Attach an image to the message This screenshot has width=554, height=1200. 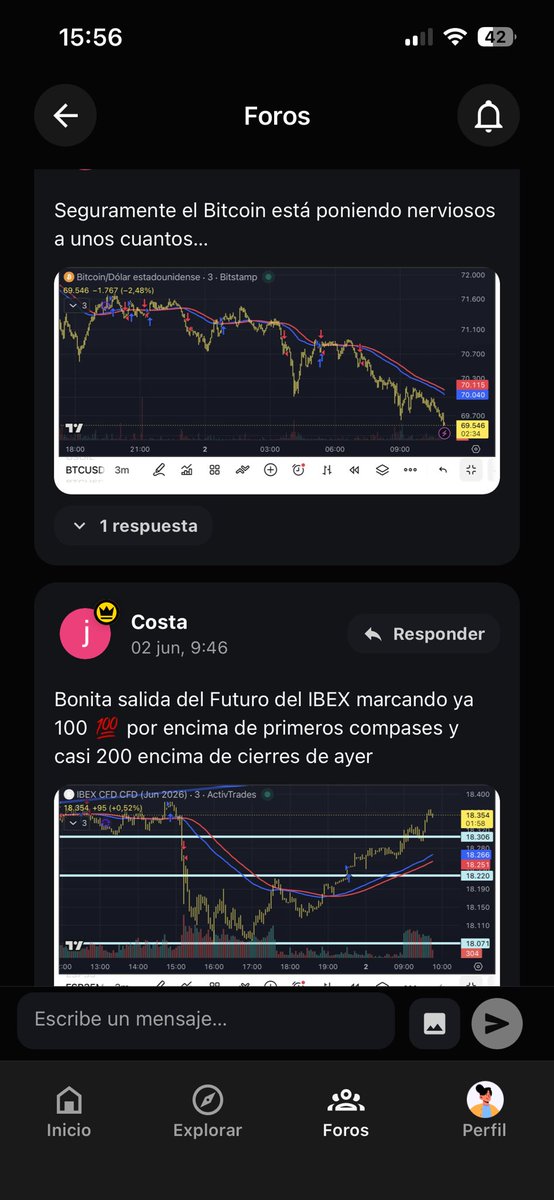click(434, 1023)
